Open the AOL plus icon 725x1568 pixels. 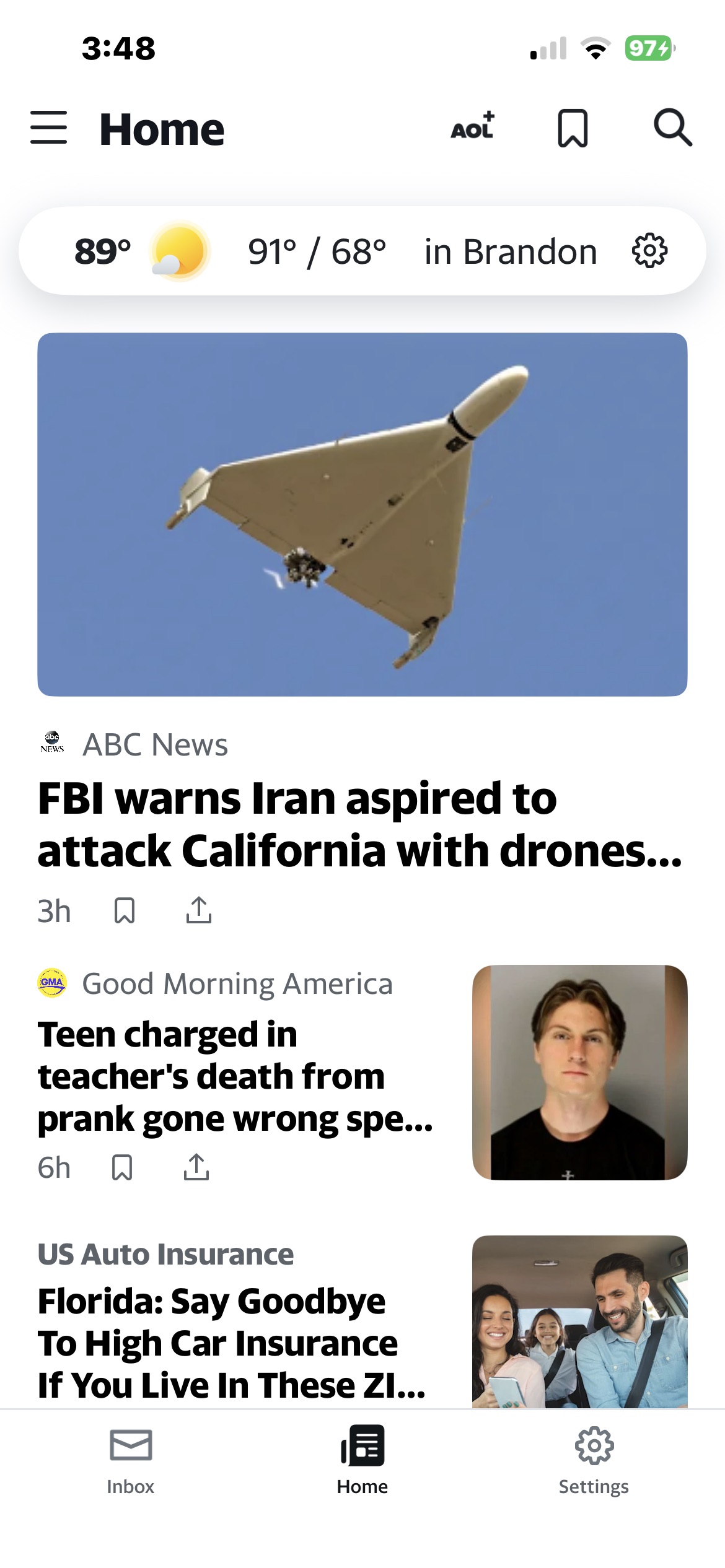[x=472, y=127]
